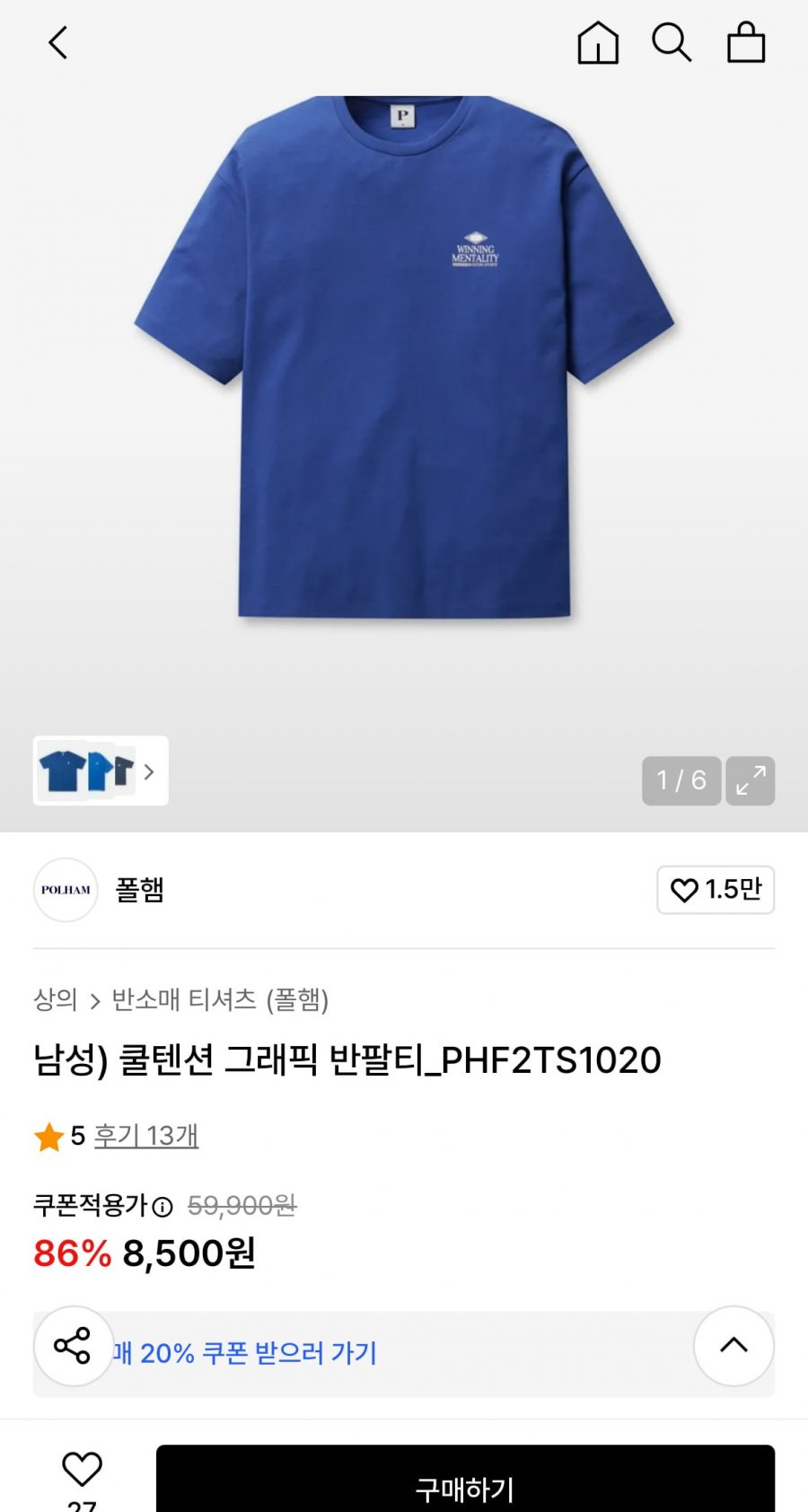Viewport: 808px width, 1512px height.
Task: Open the home page icon
Action: click(x=598, y=43)
